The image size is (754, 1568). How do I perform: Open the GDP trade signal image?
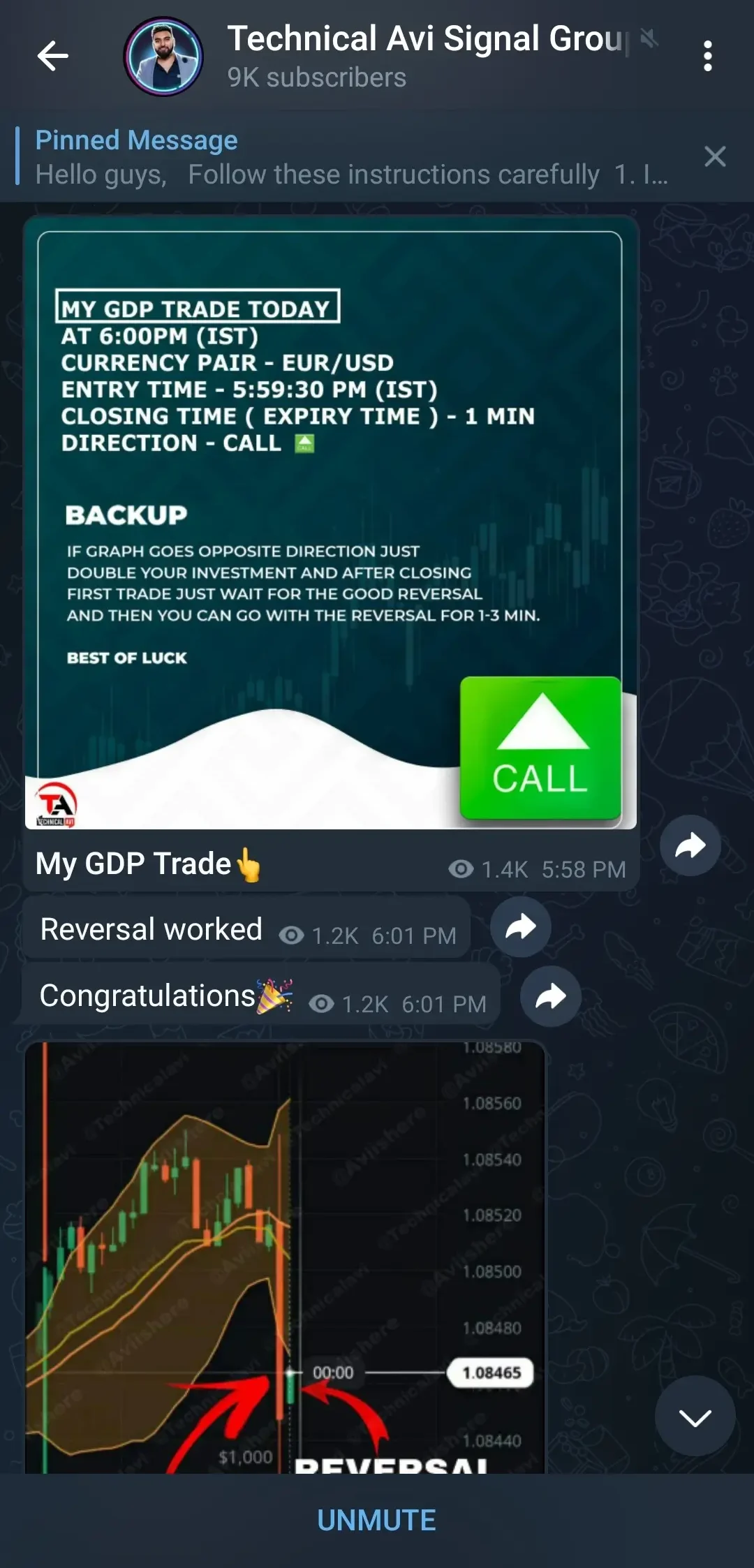[330, 524]
